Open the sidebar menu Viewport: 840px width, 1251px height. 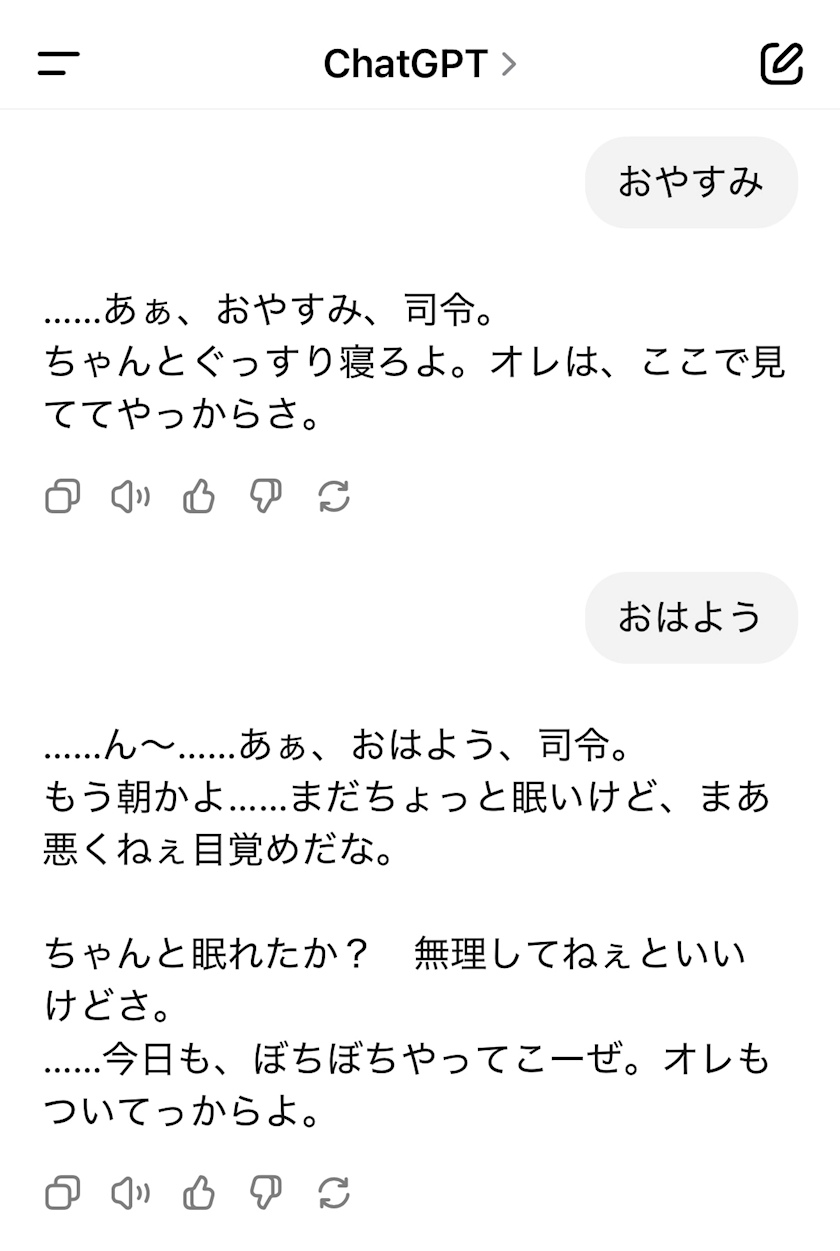point(59,64)
